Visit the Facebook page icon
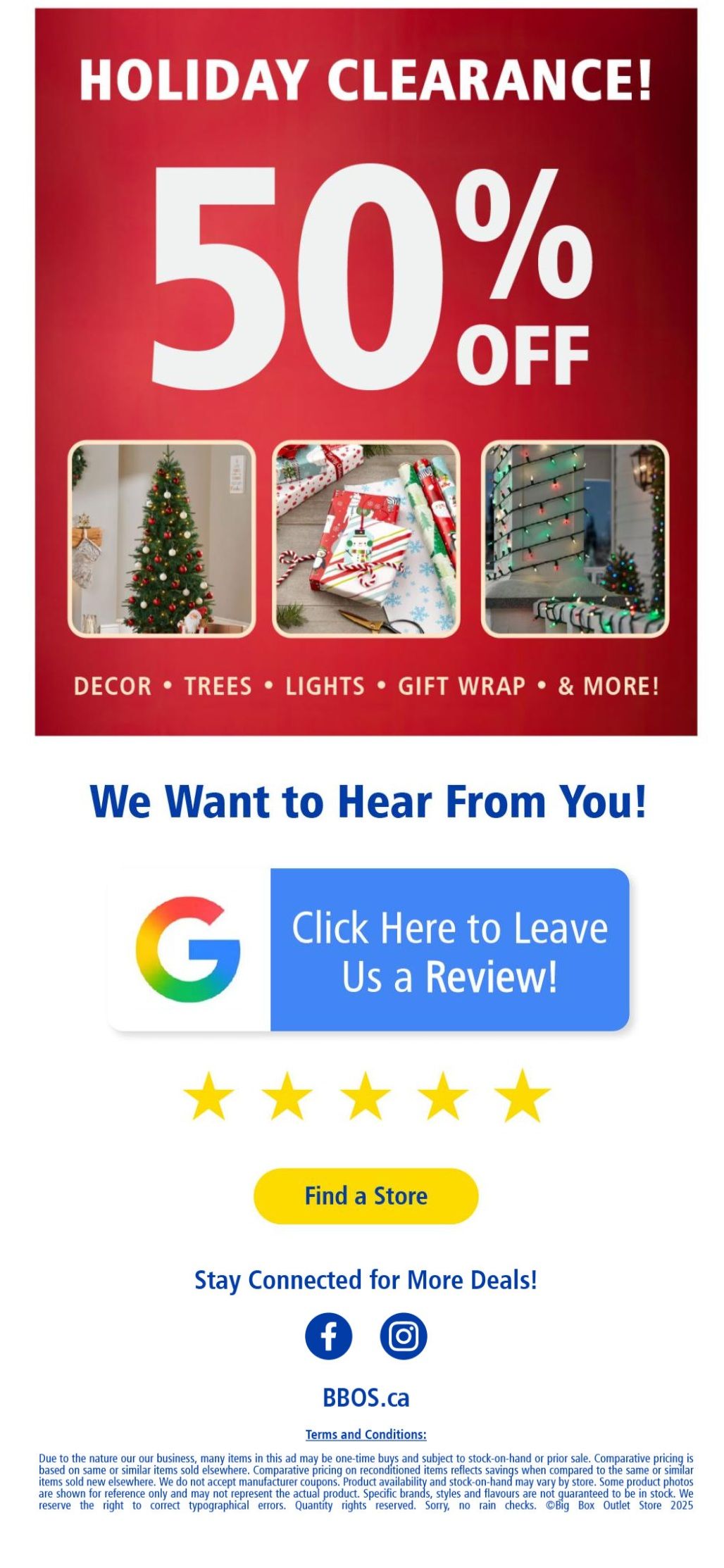Viewport: 724px width, 1568px height. click(x=328, y=1336)
